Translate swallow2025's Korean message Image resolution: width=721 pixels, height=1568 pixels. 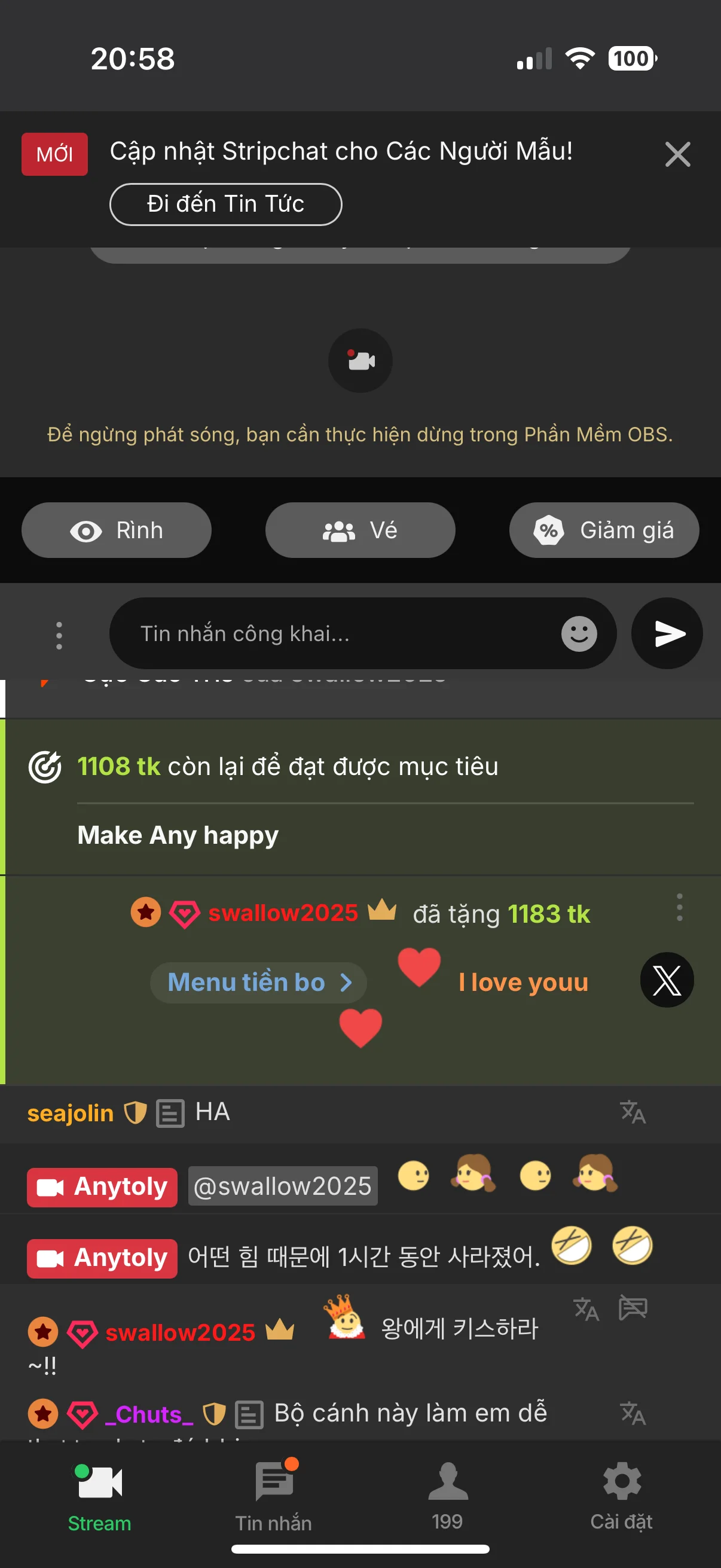[586, 1309]
